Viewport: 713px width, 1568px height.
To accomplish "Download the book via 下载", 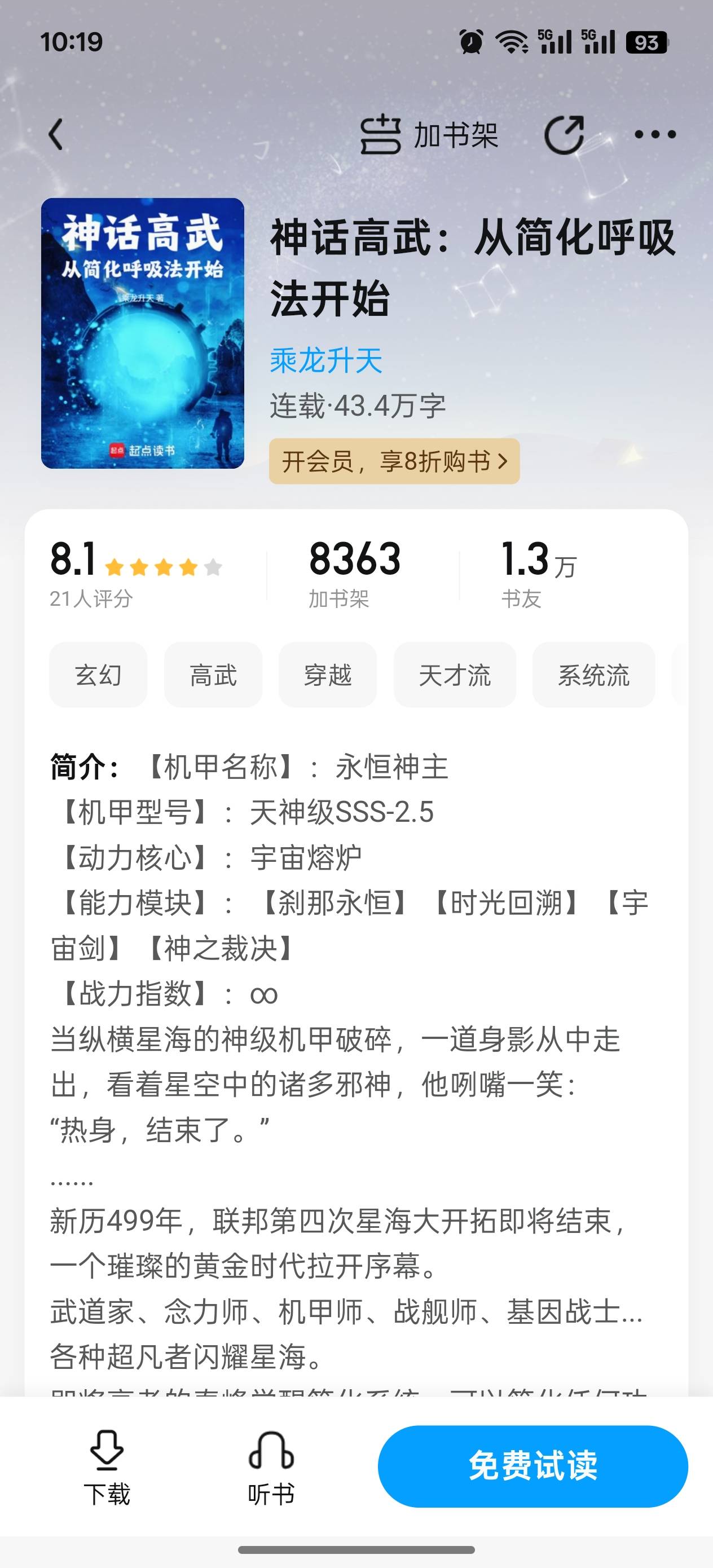I will [x=107, y=1468].
